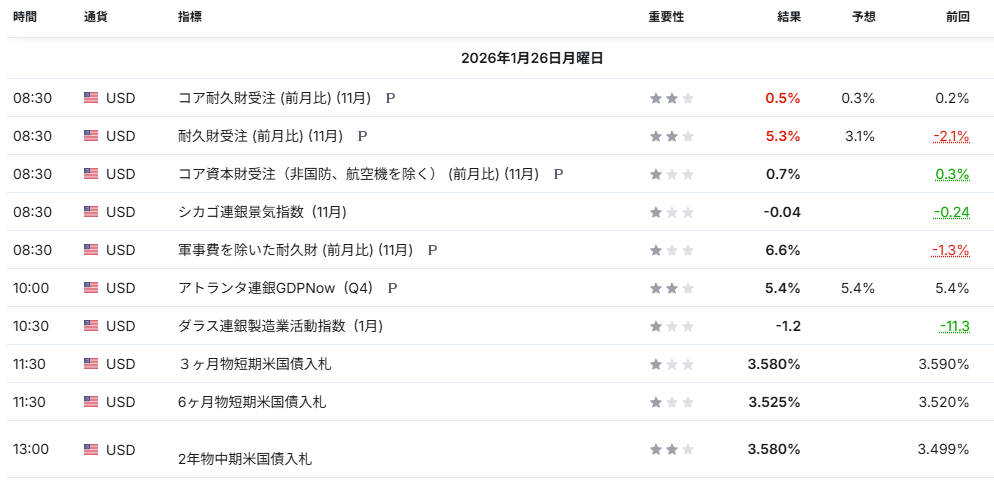The height and width of the screenshot is (485, 994).
Task: Open the 耐久財受注 (前月比) (11月) row
Action: pyautogui.click(x=262, y=136)
